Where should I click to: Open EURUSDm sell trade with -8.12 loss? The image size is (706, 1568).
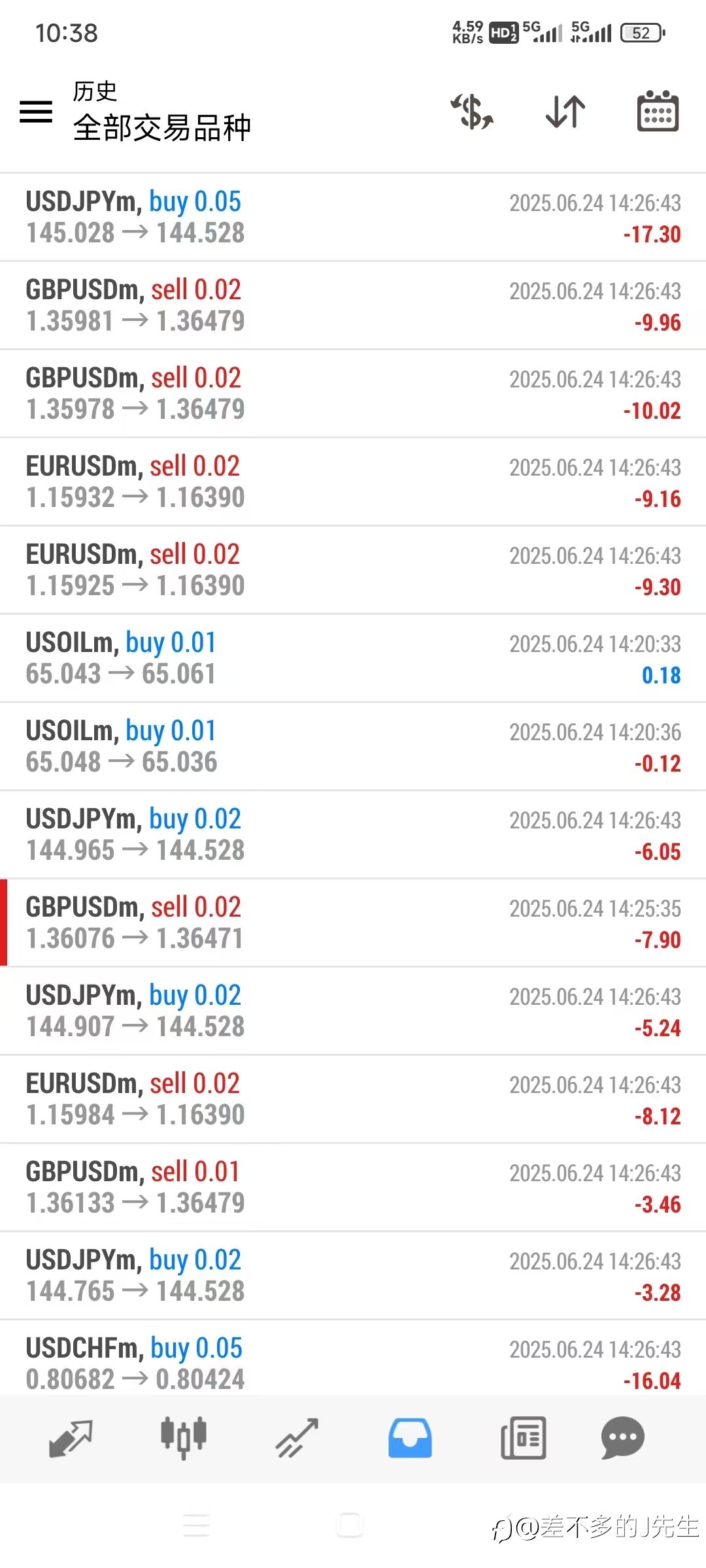[353, 1099]
